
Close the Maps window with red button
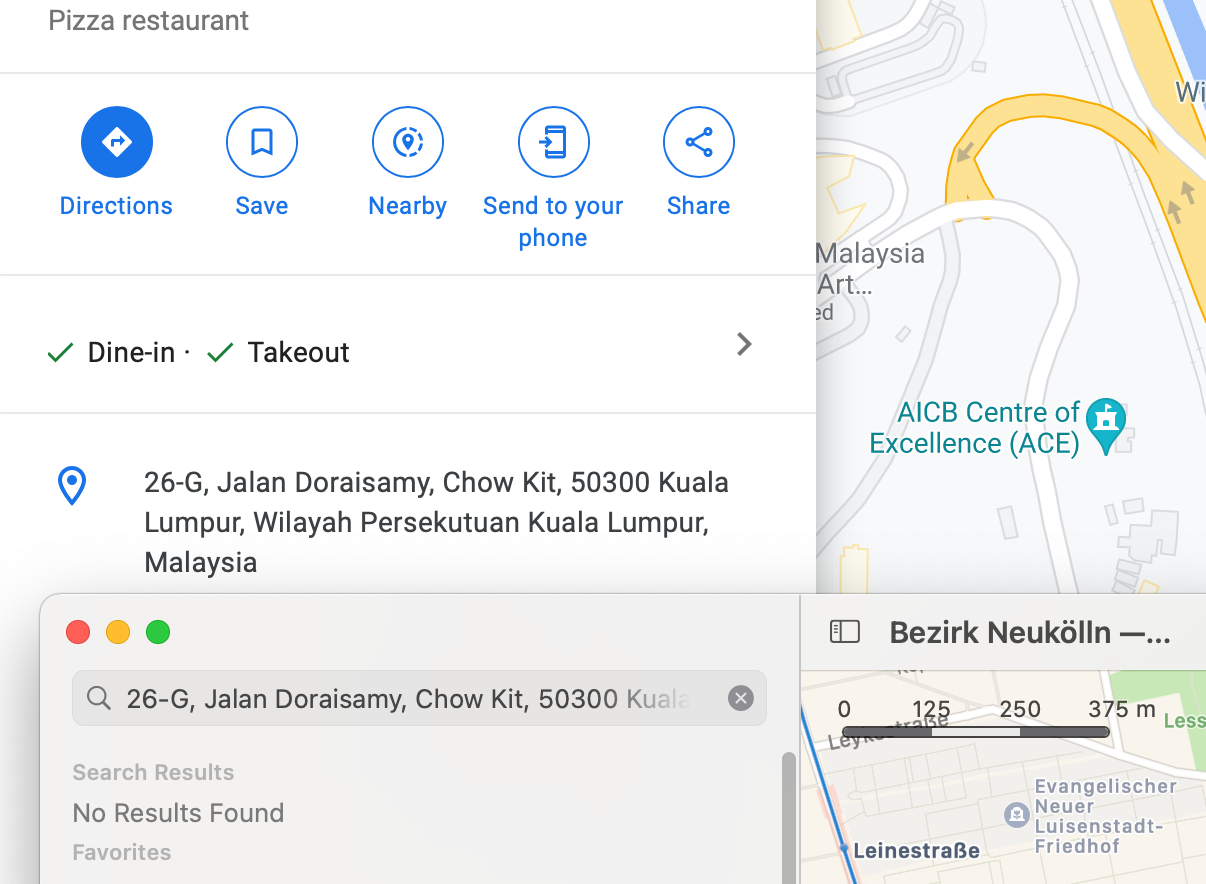tap(78, 632)
